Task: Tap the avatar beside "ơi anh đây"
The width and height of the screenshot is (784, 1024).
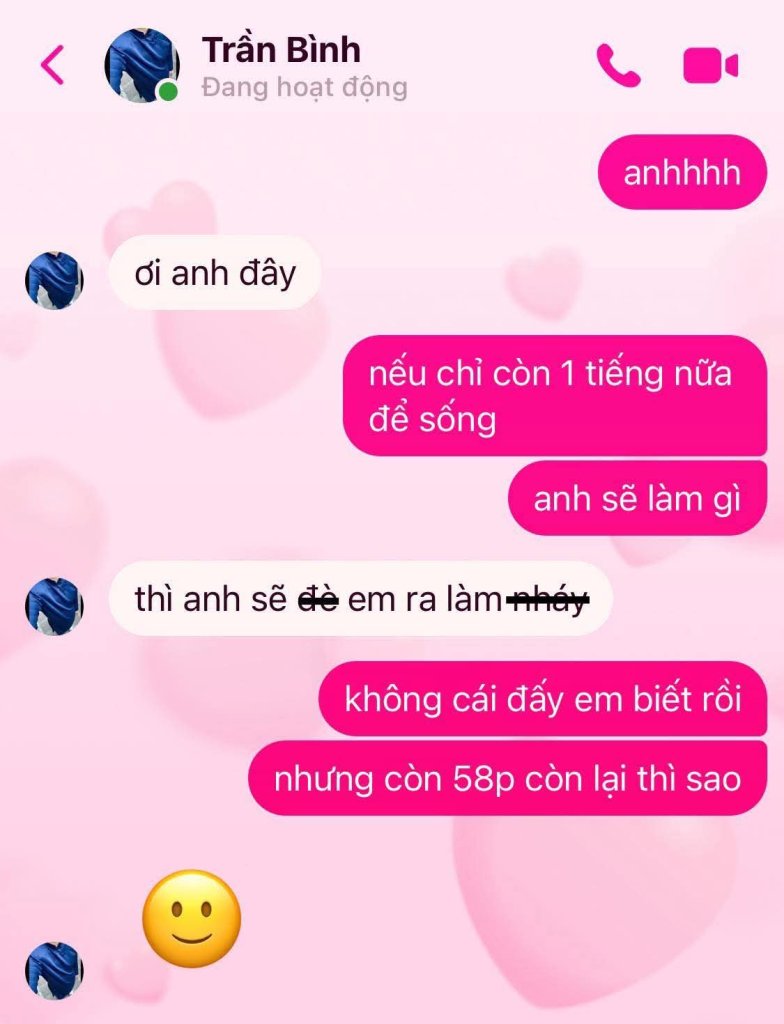Action: (x=54, y=280)
